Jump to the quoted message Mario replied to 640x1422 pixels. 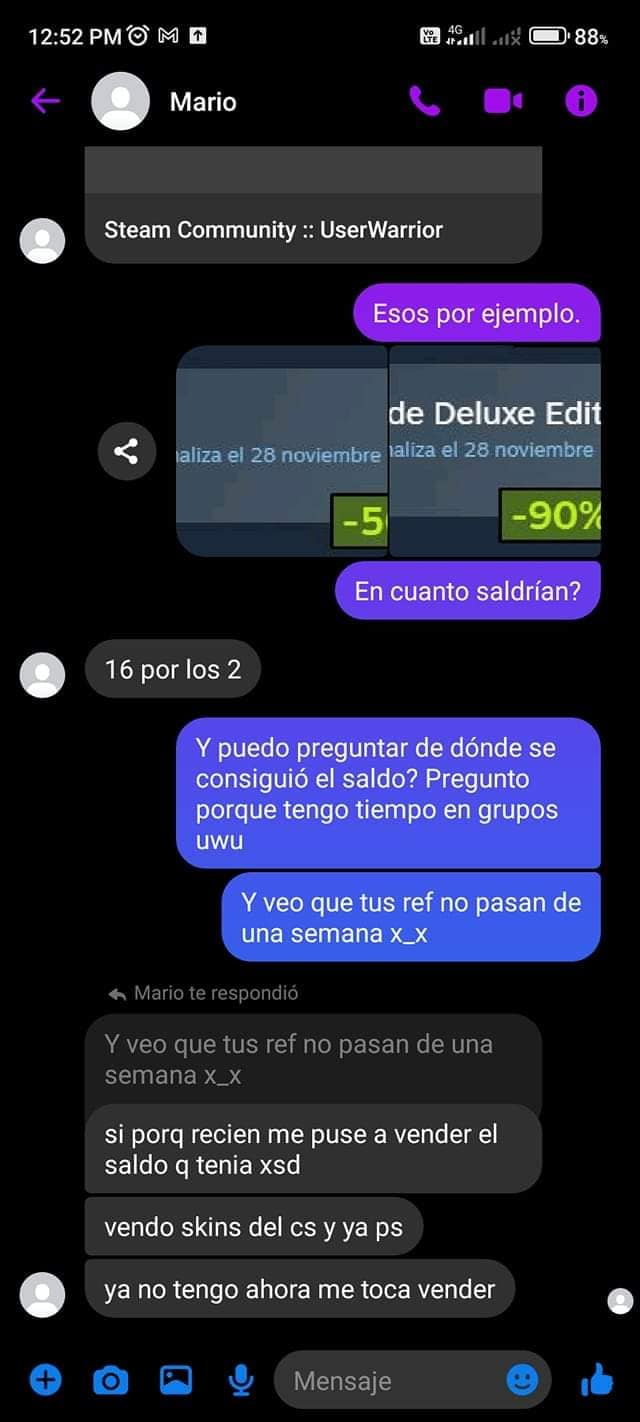point(312,1060)
